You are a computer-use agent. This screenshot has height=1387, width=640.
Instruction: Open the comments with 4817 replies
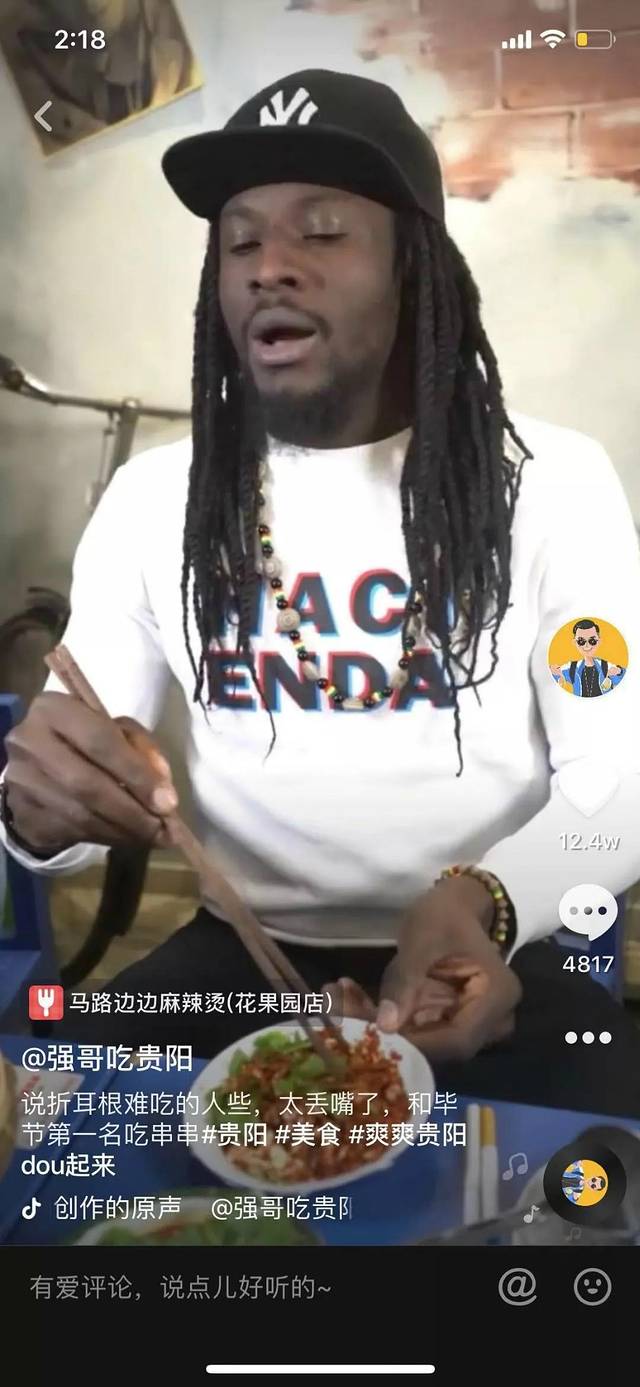point(588,913)
